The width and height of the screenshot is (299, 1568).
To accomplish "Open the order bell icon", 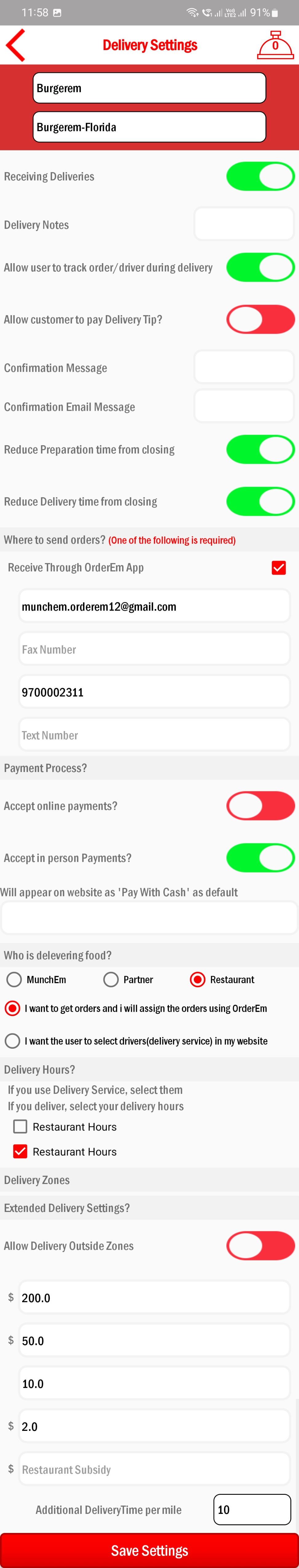I will coord(275,45).
